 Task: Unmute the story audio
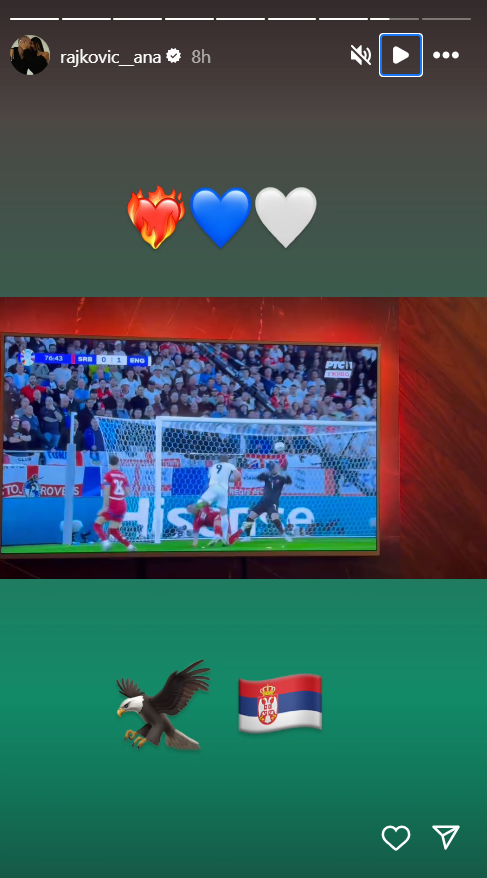[x=360, y=55]
